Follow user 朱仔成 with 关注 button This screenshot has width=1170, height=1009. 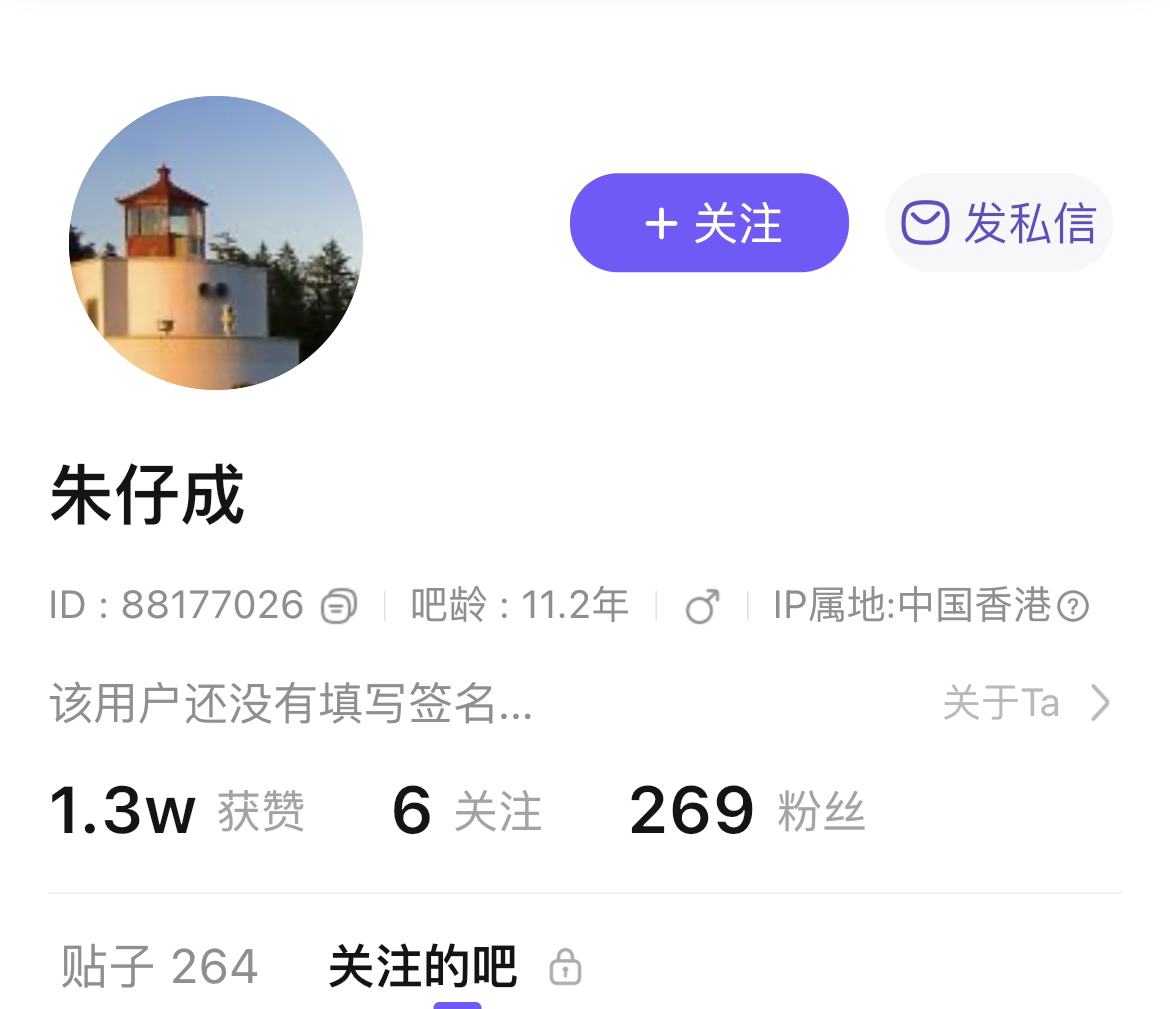[709, 223]
